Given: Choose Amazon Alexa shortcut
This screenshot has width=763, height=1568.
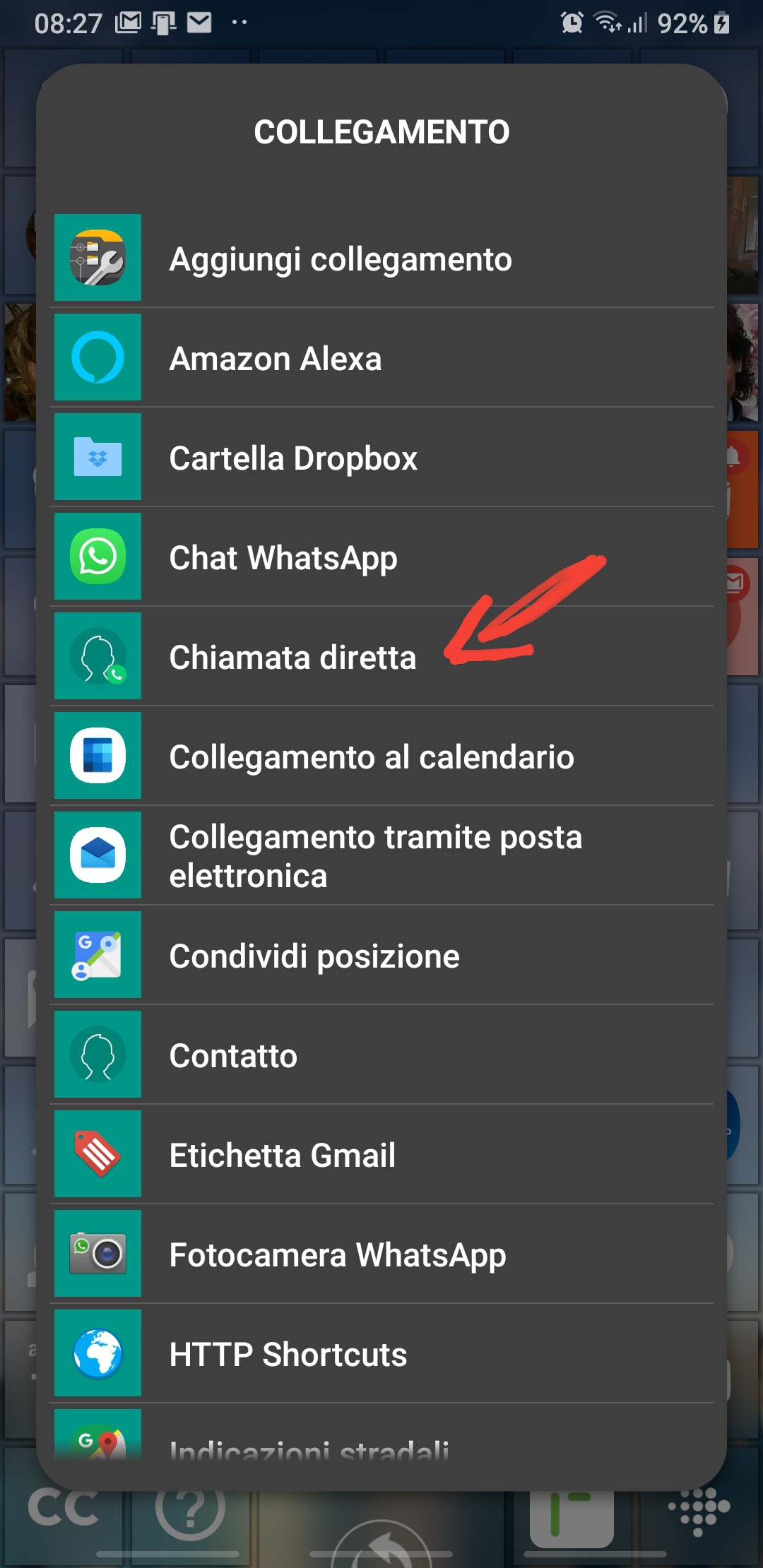Looking at the screenshot, I should tap(276, 359).
